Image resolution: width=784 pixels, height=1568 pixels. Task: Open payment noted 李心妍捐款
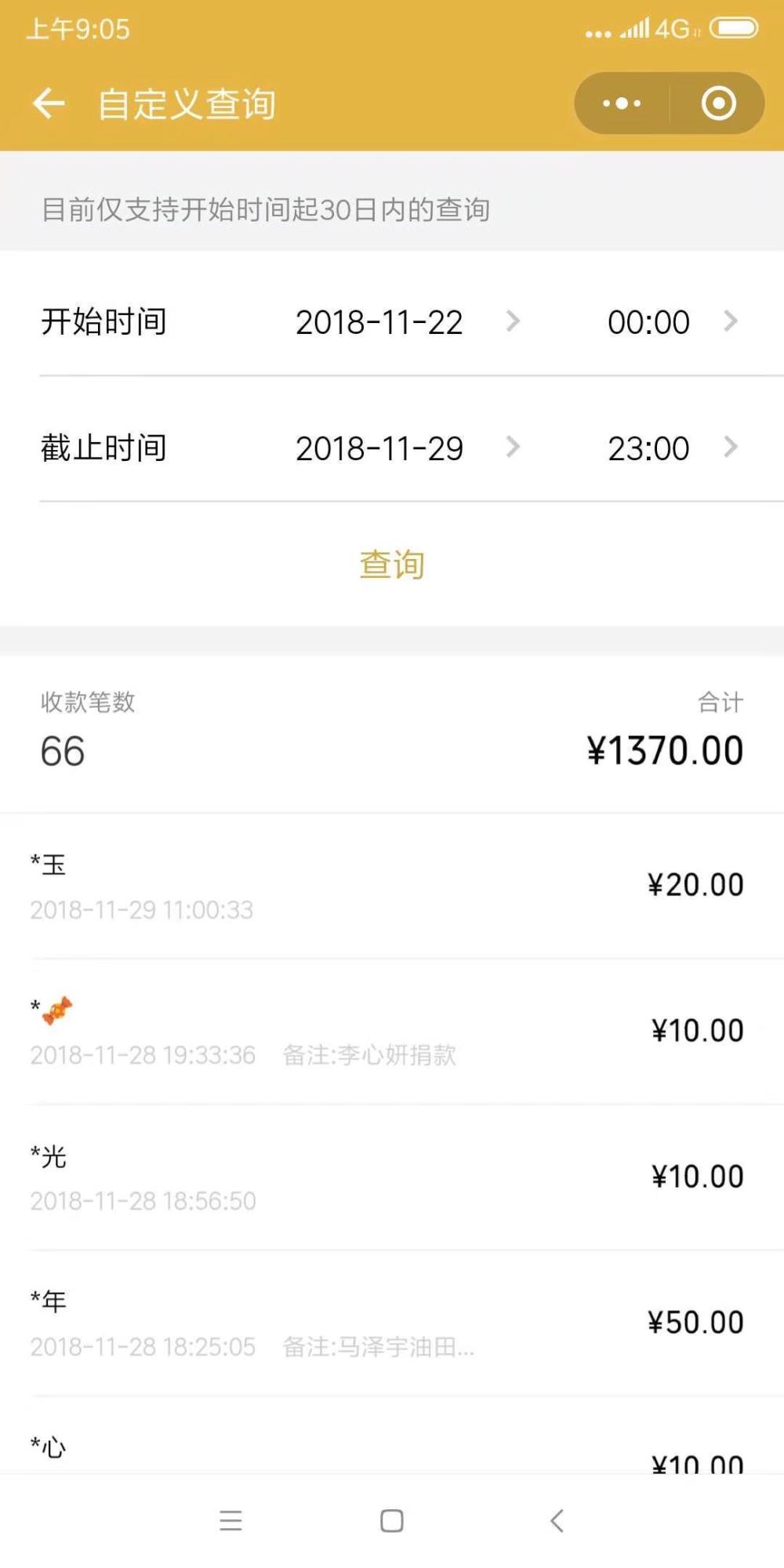(392, 1032)
